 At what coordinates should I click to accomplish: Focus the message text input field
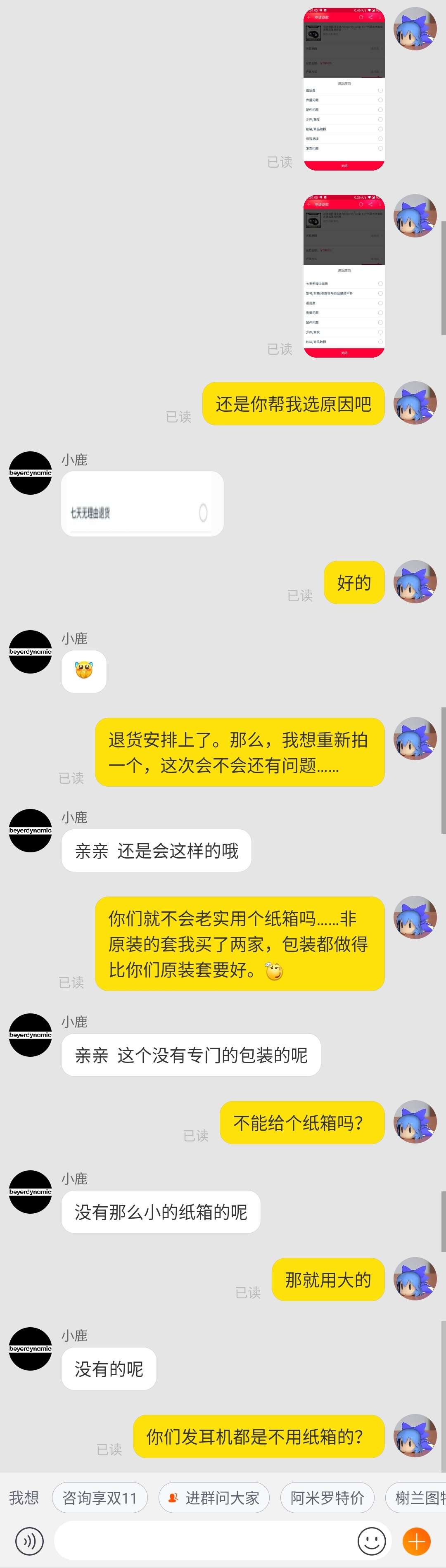click(204, 1541)
